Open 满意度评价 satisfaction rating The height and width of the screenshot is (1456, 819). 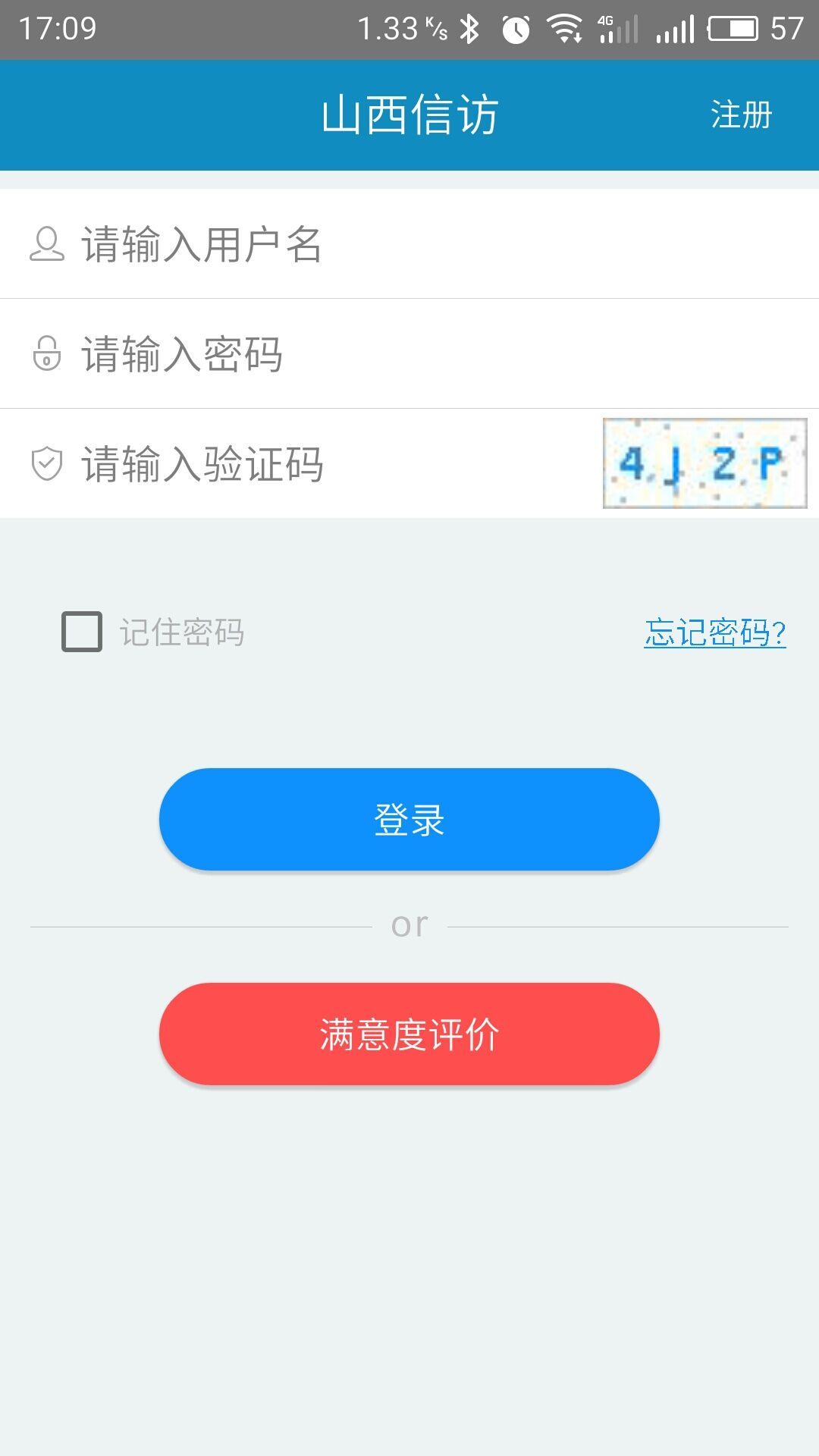point(409,1034)
